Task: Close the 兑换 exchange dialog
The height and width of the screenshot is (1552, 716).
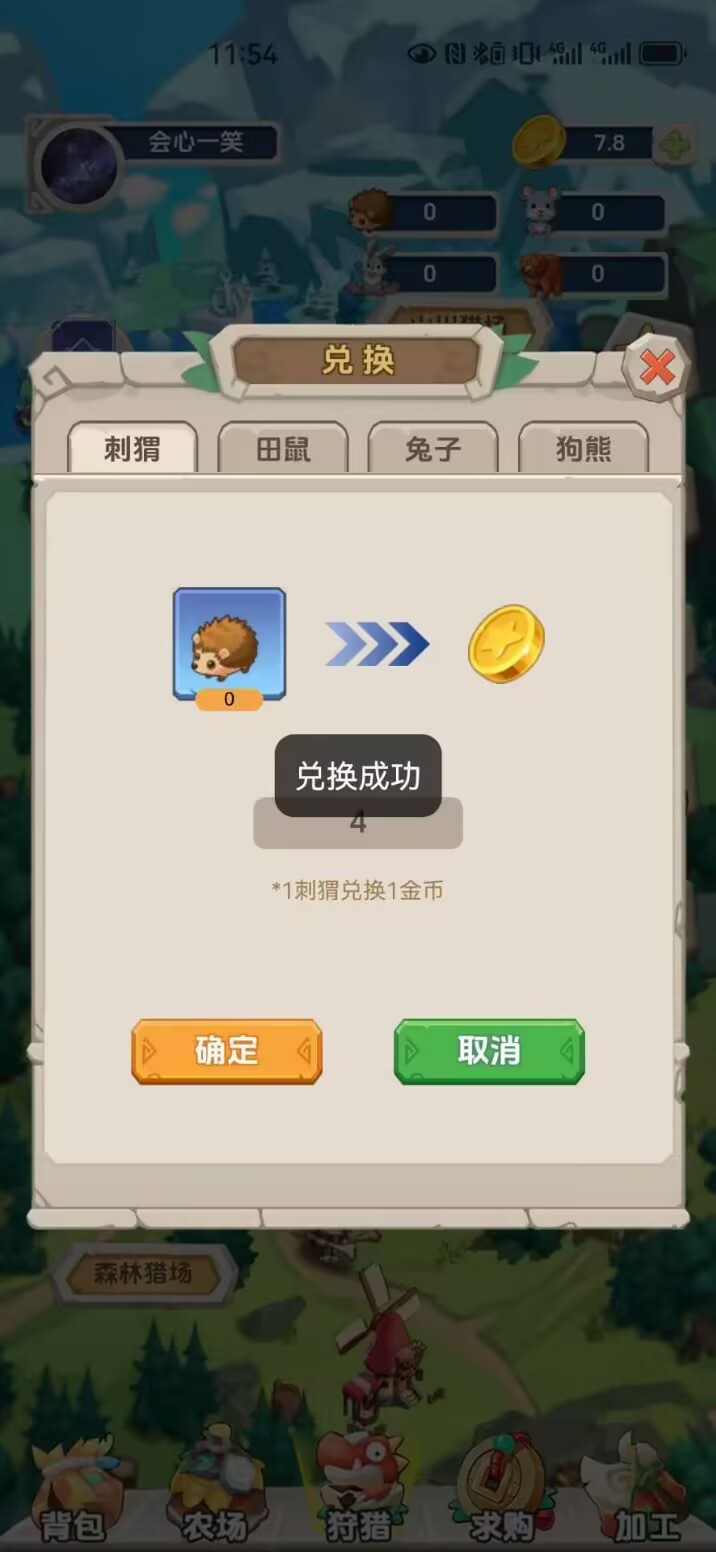Action: 656,369
